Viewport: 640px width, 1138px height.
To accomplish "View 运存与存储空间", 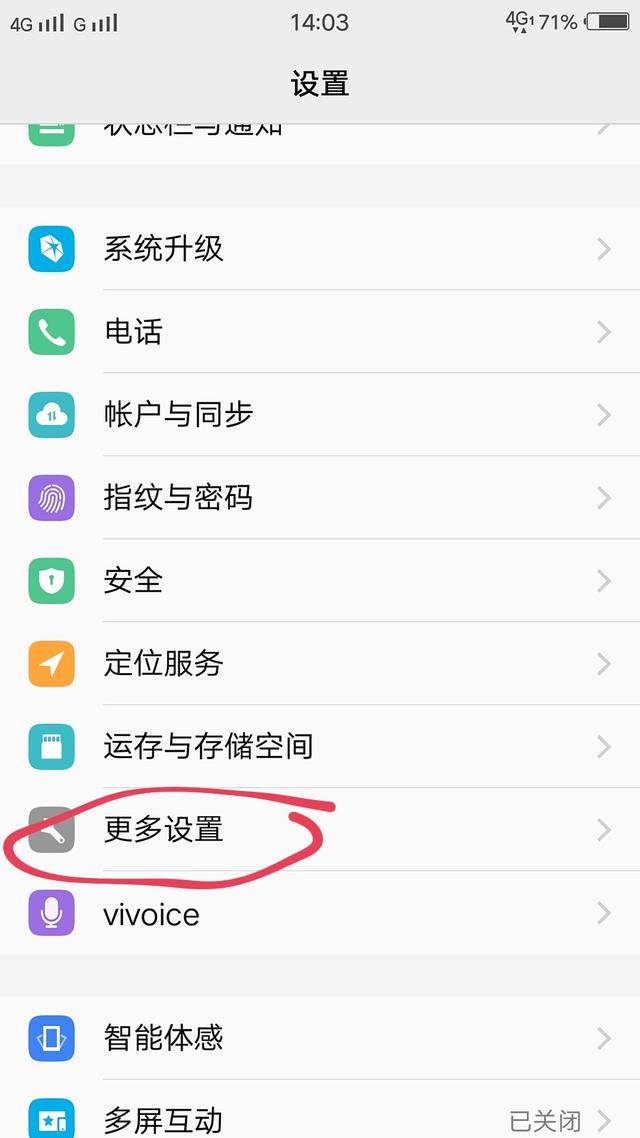I will click(320, 745).
